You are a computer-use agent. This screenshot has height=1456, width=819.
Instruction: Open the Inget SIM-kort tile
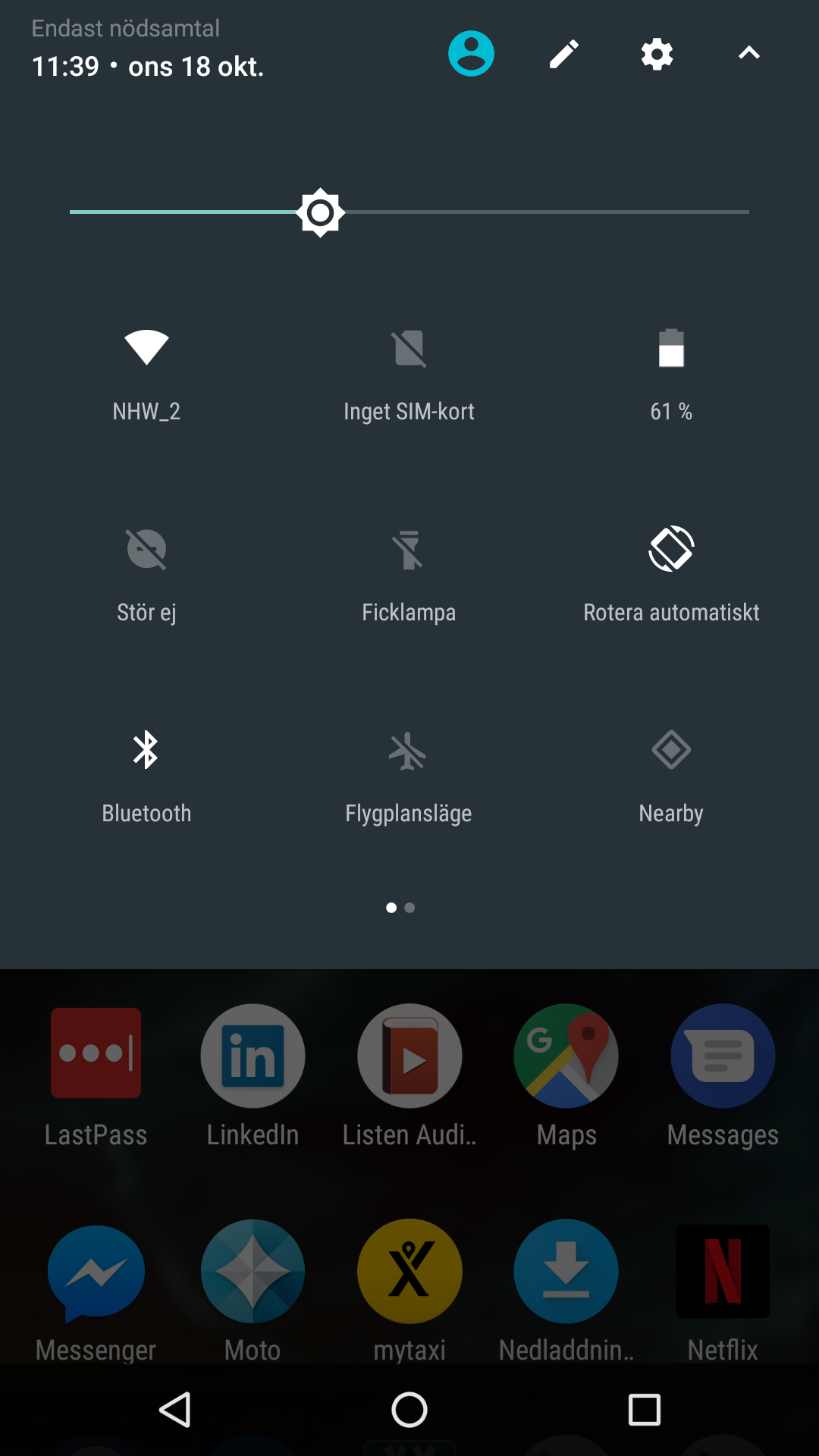(409, 349)
